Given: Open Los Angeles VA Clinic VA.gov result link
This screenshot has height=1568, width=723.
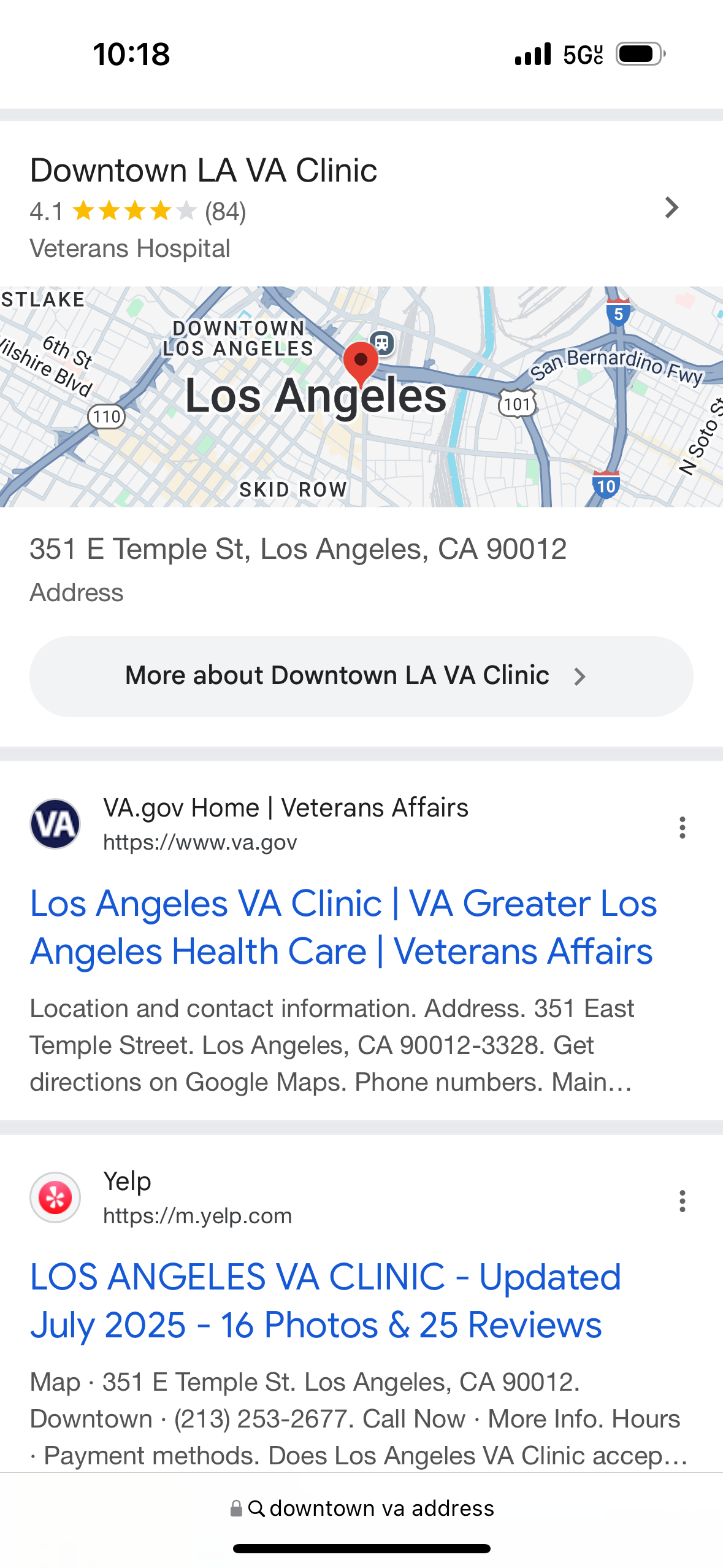Looking at the screenshot, I should [x=343, y=927].
